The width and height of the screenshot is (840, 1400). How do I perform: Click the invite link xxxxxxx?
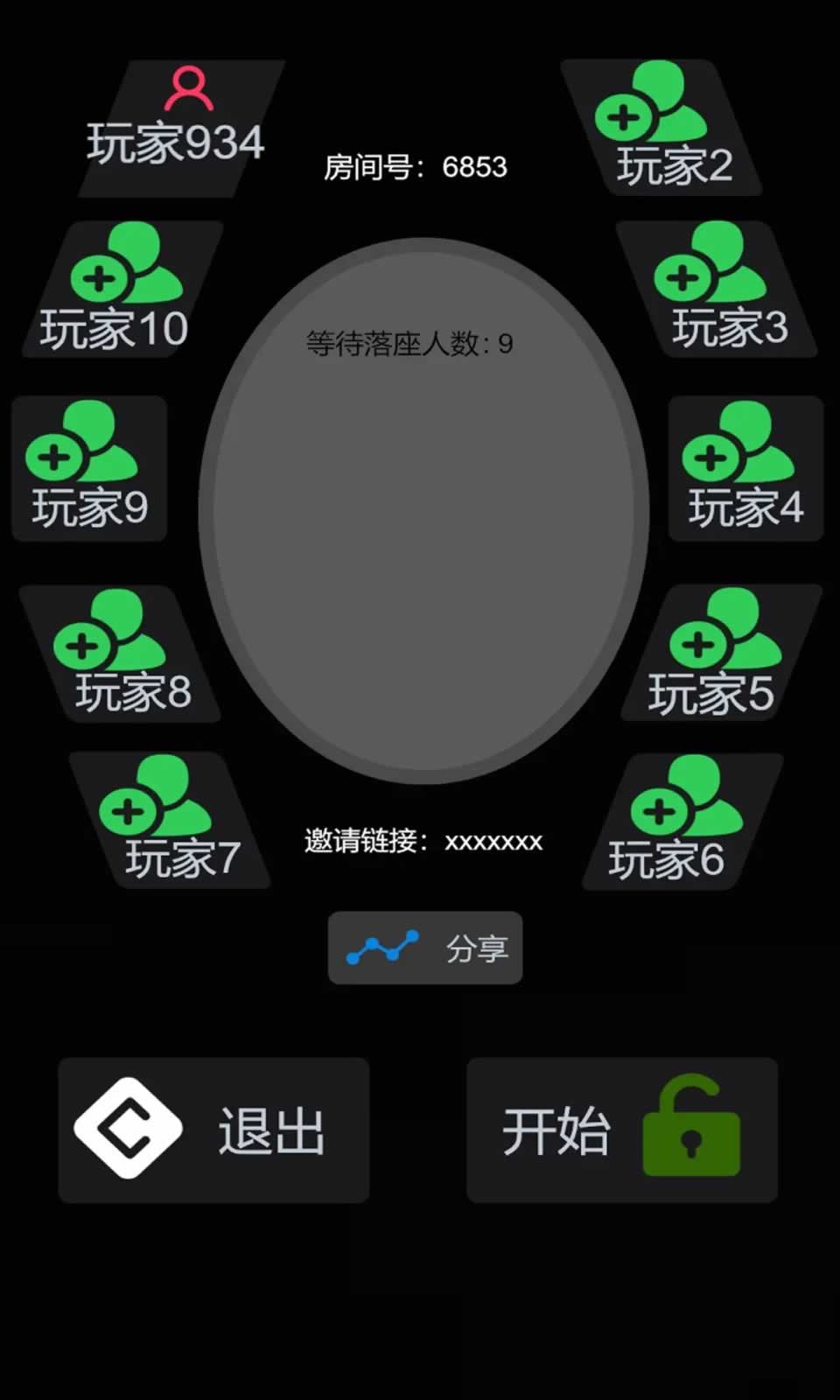(494, 842)
